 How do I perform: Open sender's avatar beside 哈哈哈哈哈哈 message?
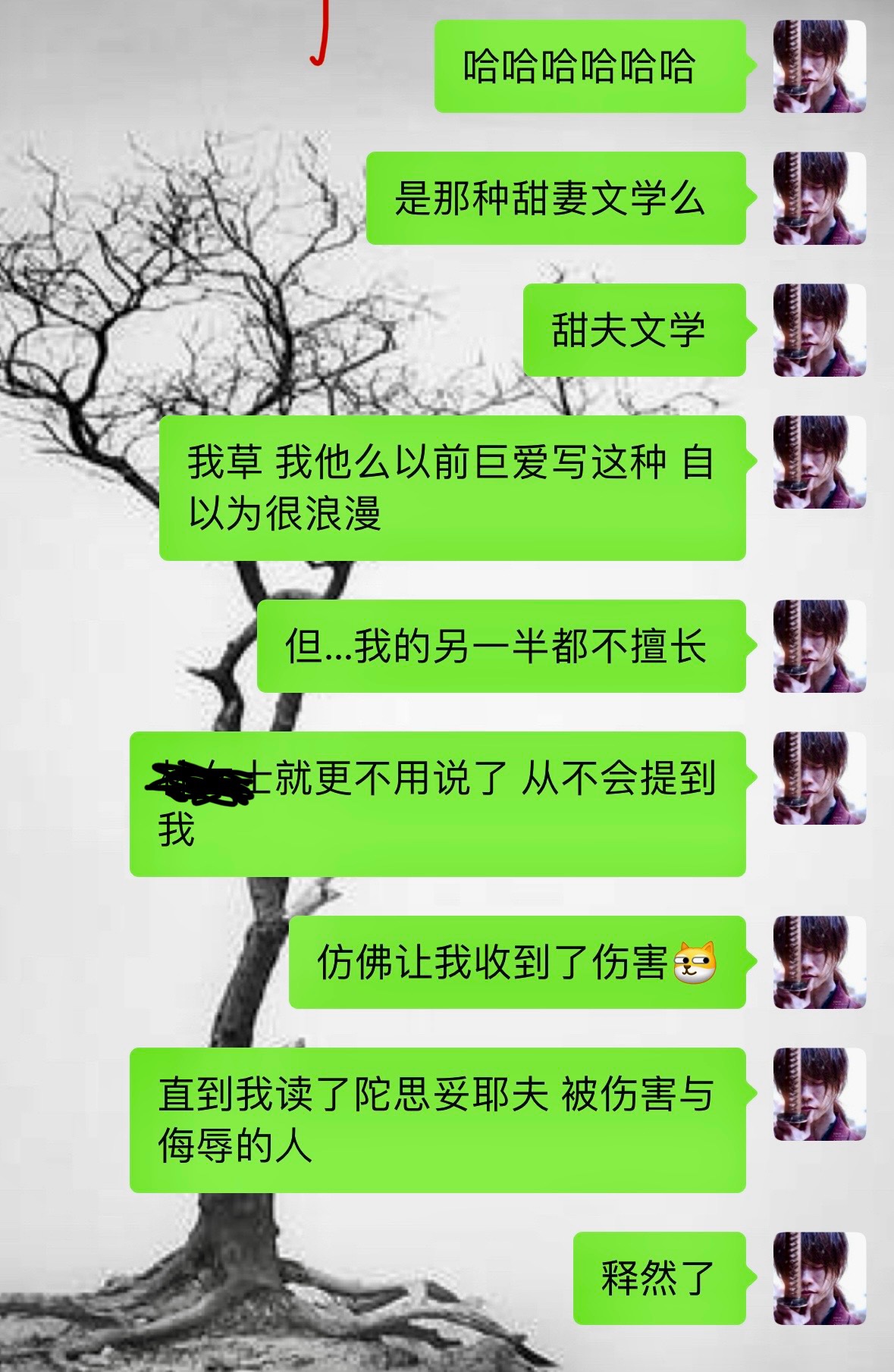click(819, 67)
